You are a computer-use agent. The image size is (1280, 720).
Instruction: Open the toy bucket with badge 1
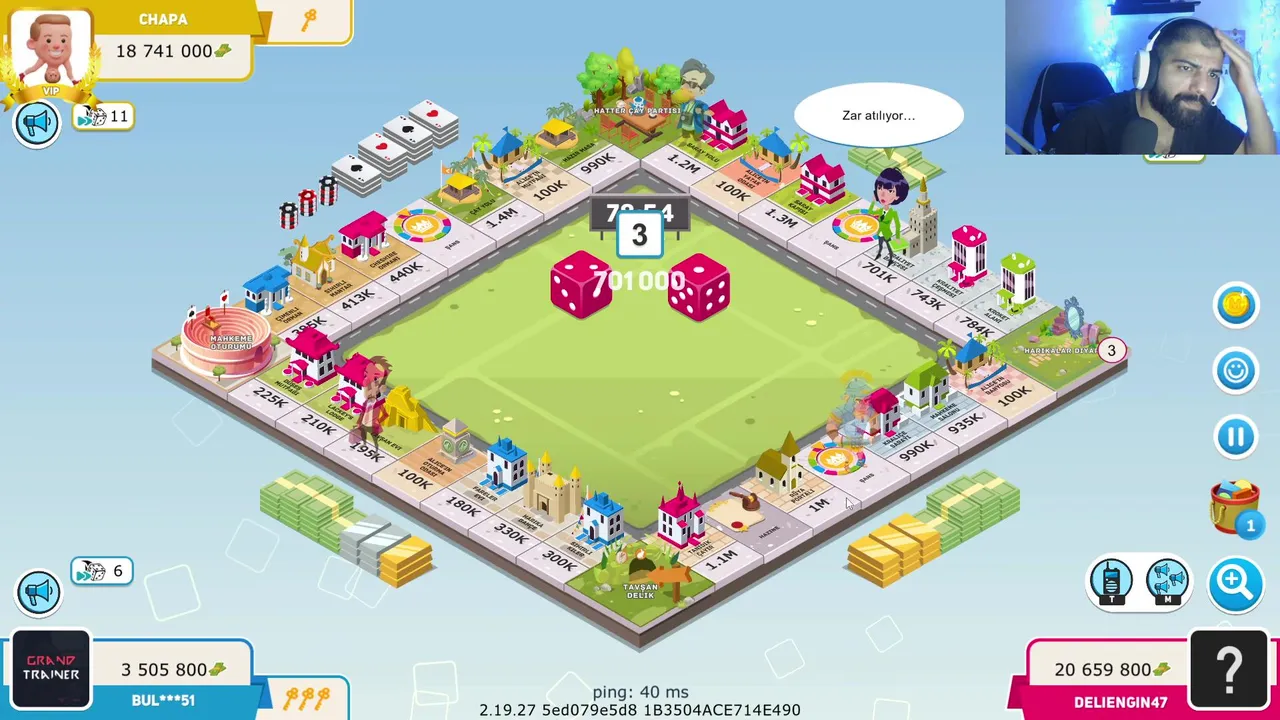(1235, 506)
